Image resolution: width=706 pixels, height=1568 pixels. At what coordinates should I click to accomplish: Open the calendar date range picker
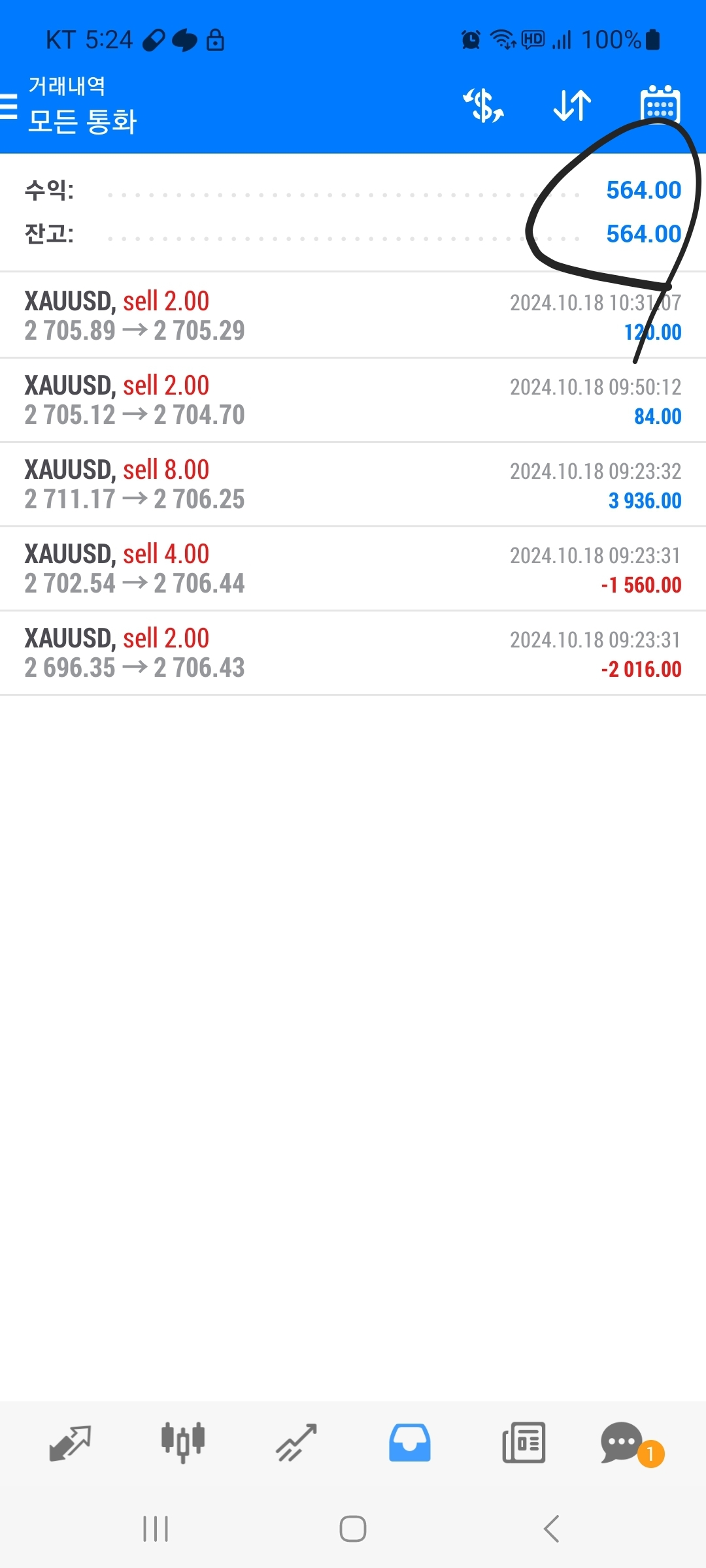pos(660,105)
